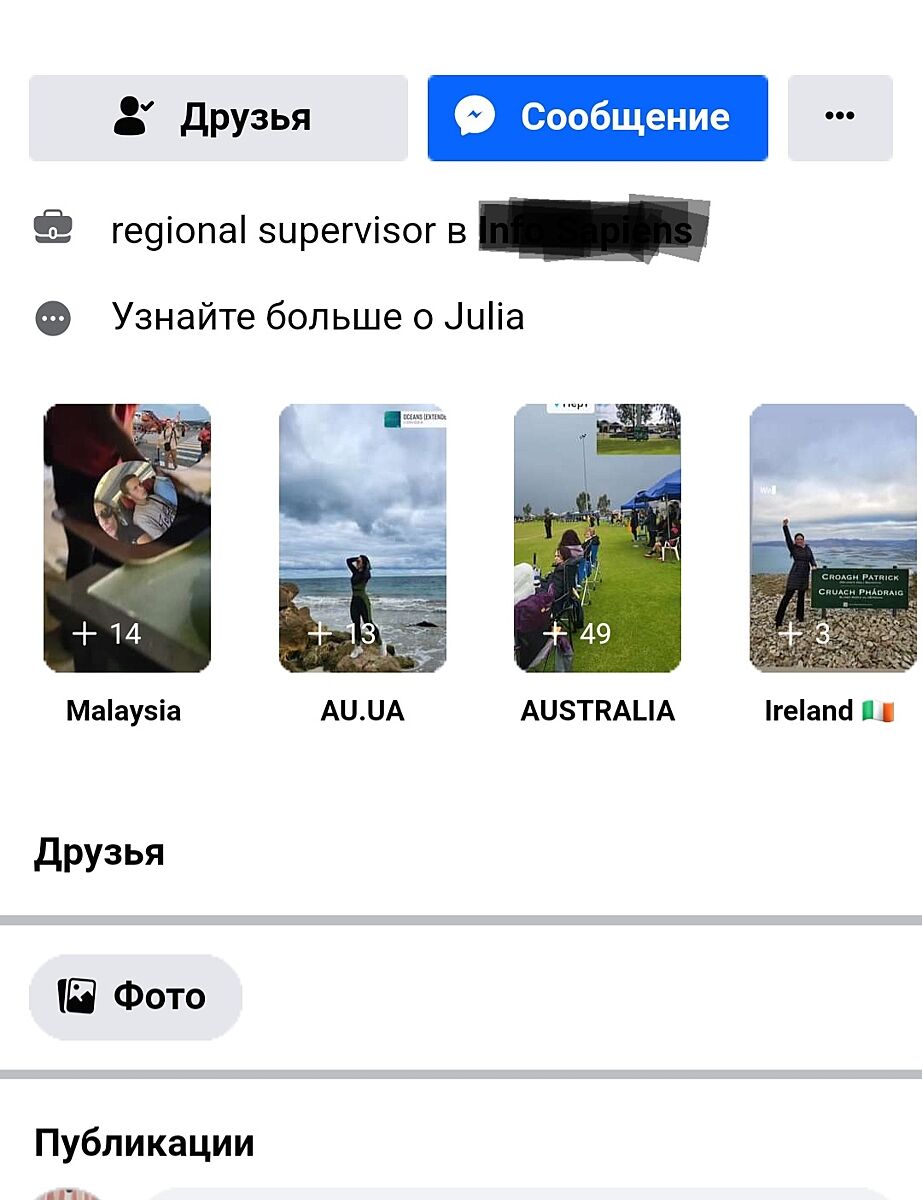Open the three-dot more options menu
This screenshot has height=1200, width=922.
pos(839,118)
